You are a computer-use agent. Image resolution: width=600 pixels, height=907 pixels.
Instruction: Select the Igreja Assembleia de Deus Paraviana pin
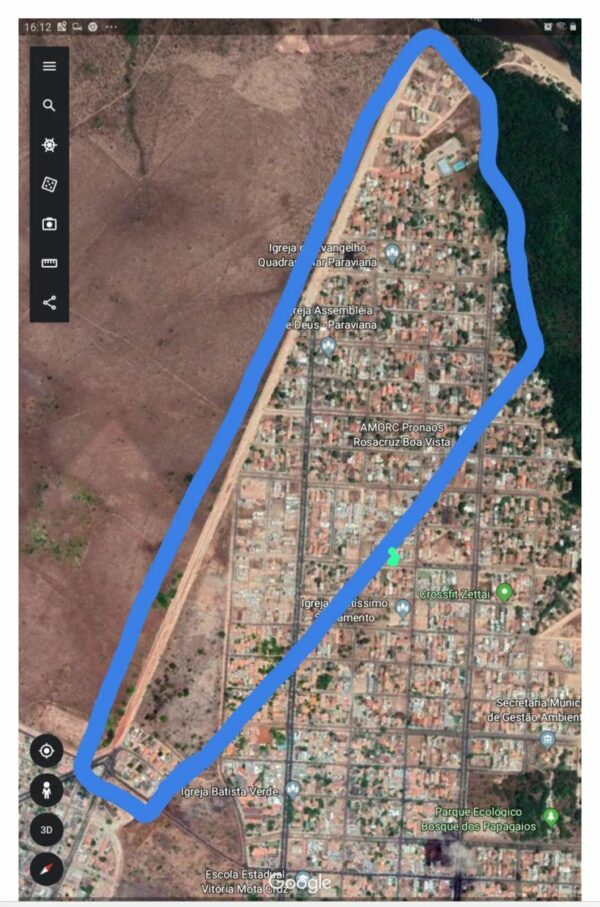click(328, 346)
